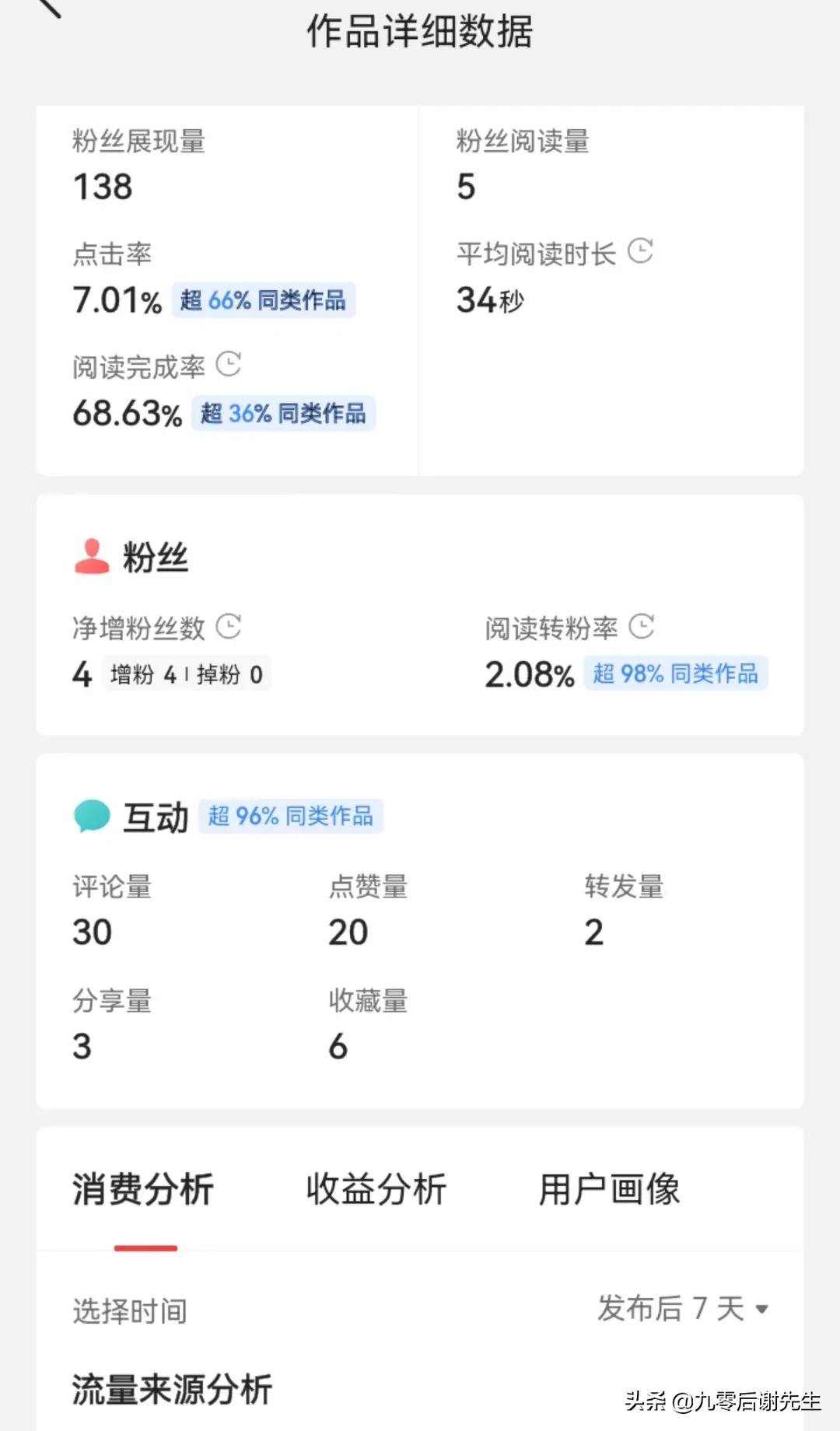Tap the 选择时间 label
This screenshot has height=1431, width=840.
127,1310
